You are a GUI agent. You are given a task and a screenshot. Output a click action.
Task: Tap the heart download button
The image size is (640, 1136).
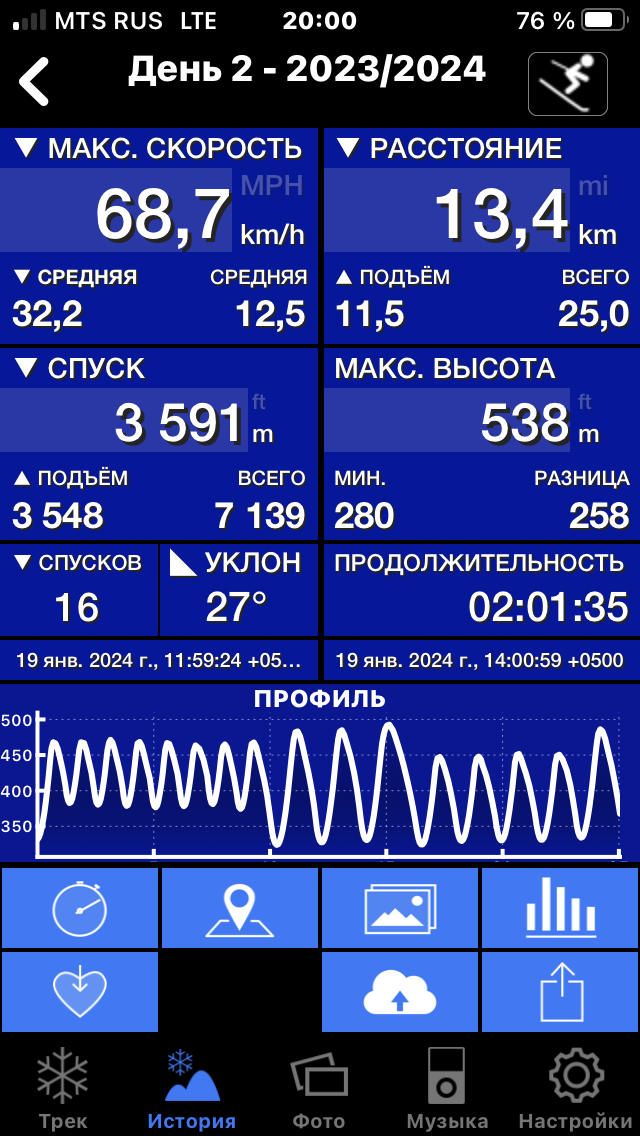pyautogui.click(x=80, y=991)
